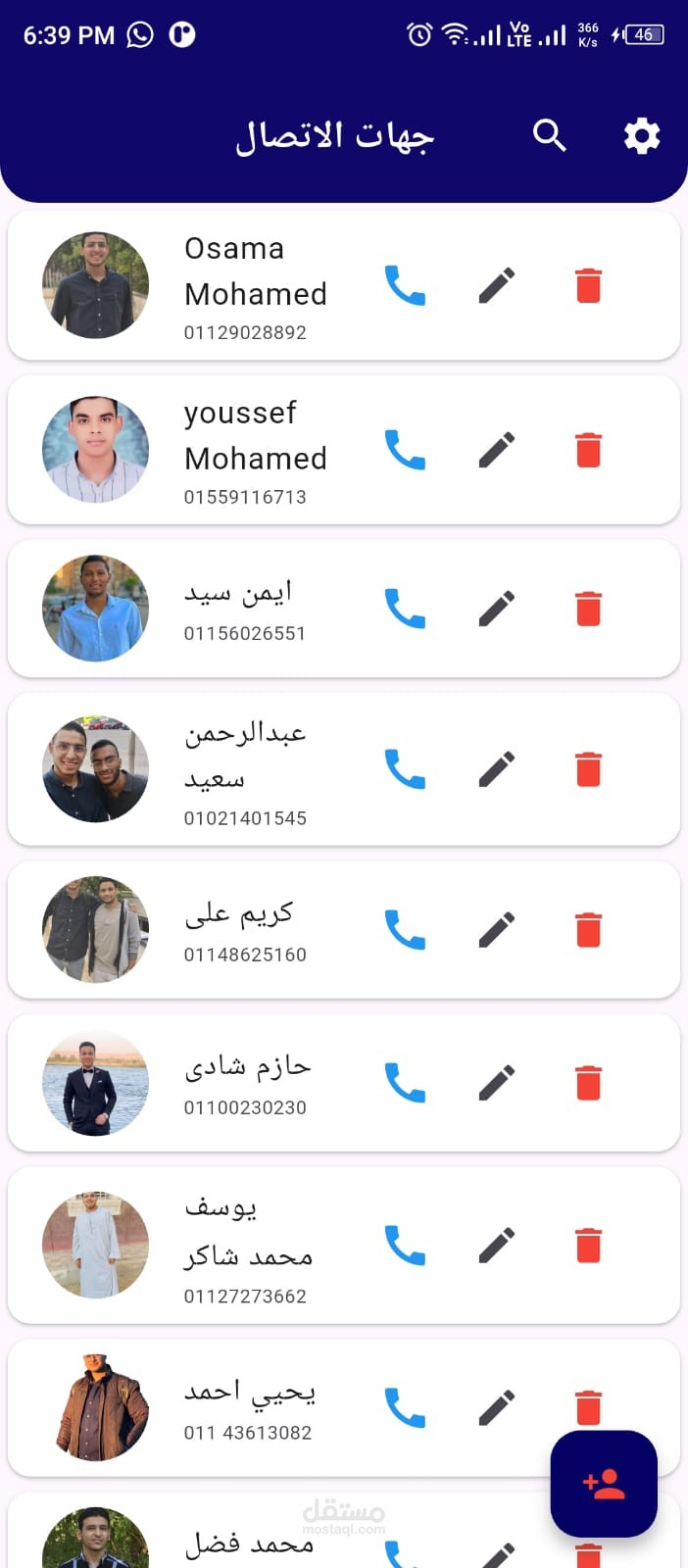Delete the ايمن سيد contact
Viewport: 688px width, 1568px height.
tap(588, 609)
